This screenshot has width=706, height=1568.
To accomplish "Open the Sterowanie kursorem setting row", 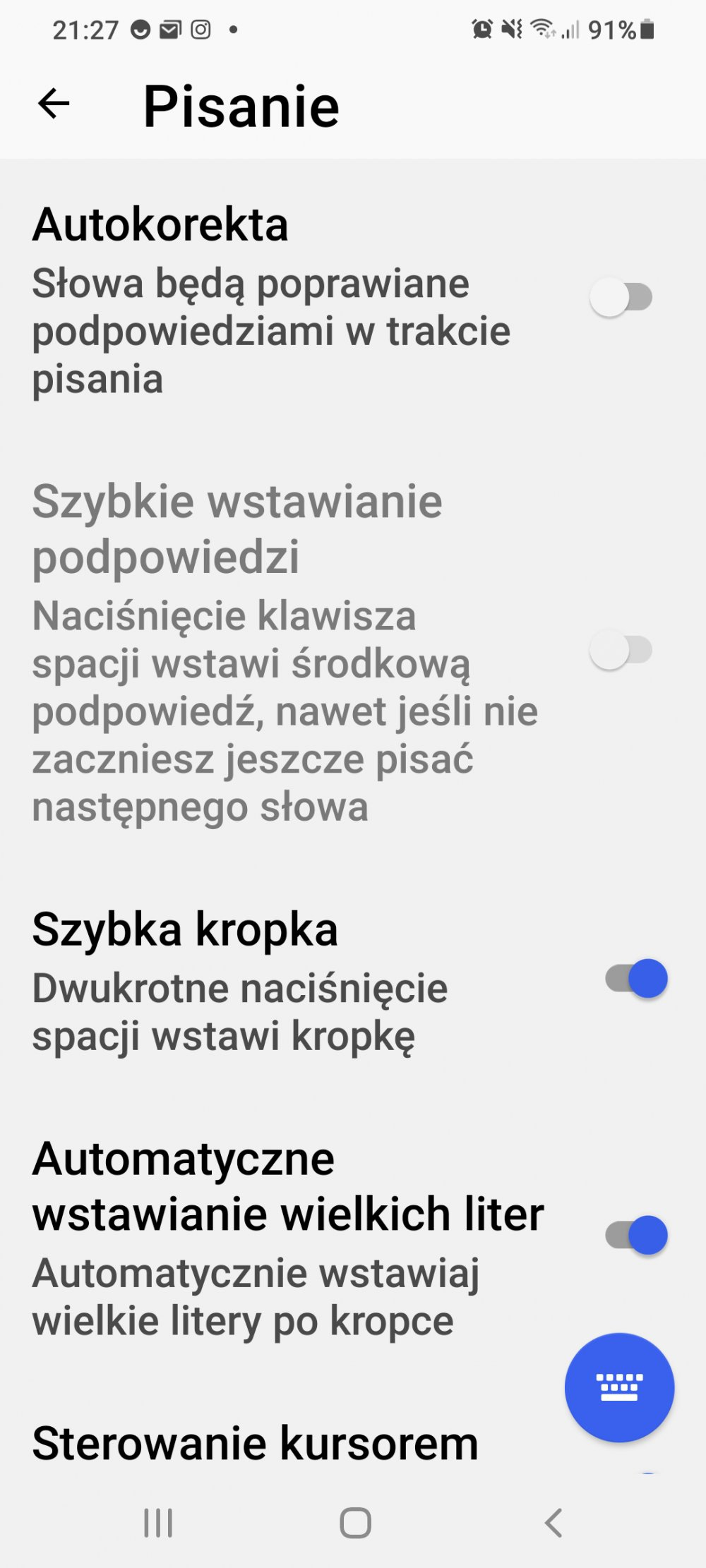I will point(254,1442).
